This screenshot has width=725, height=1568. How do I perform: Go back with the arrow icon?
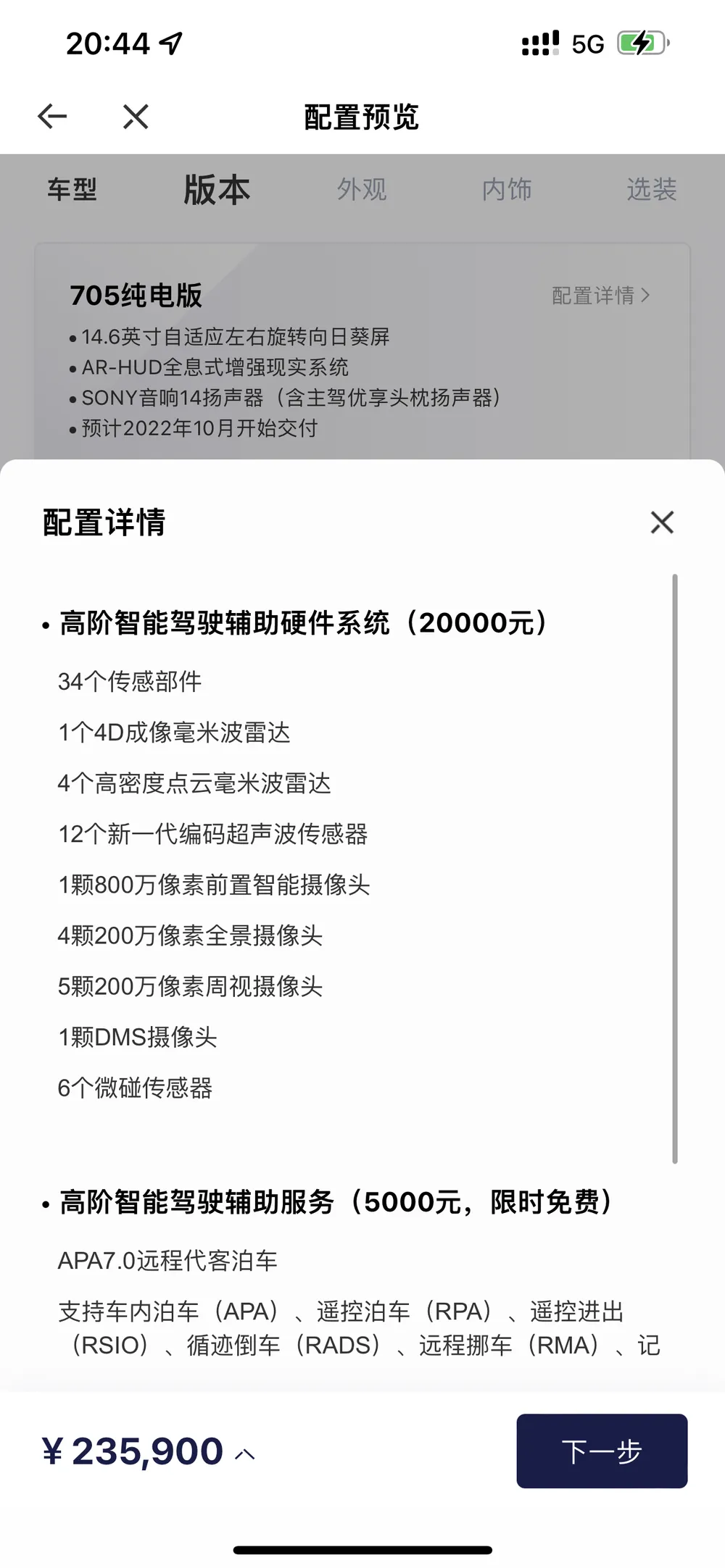coord(52,116)
